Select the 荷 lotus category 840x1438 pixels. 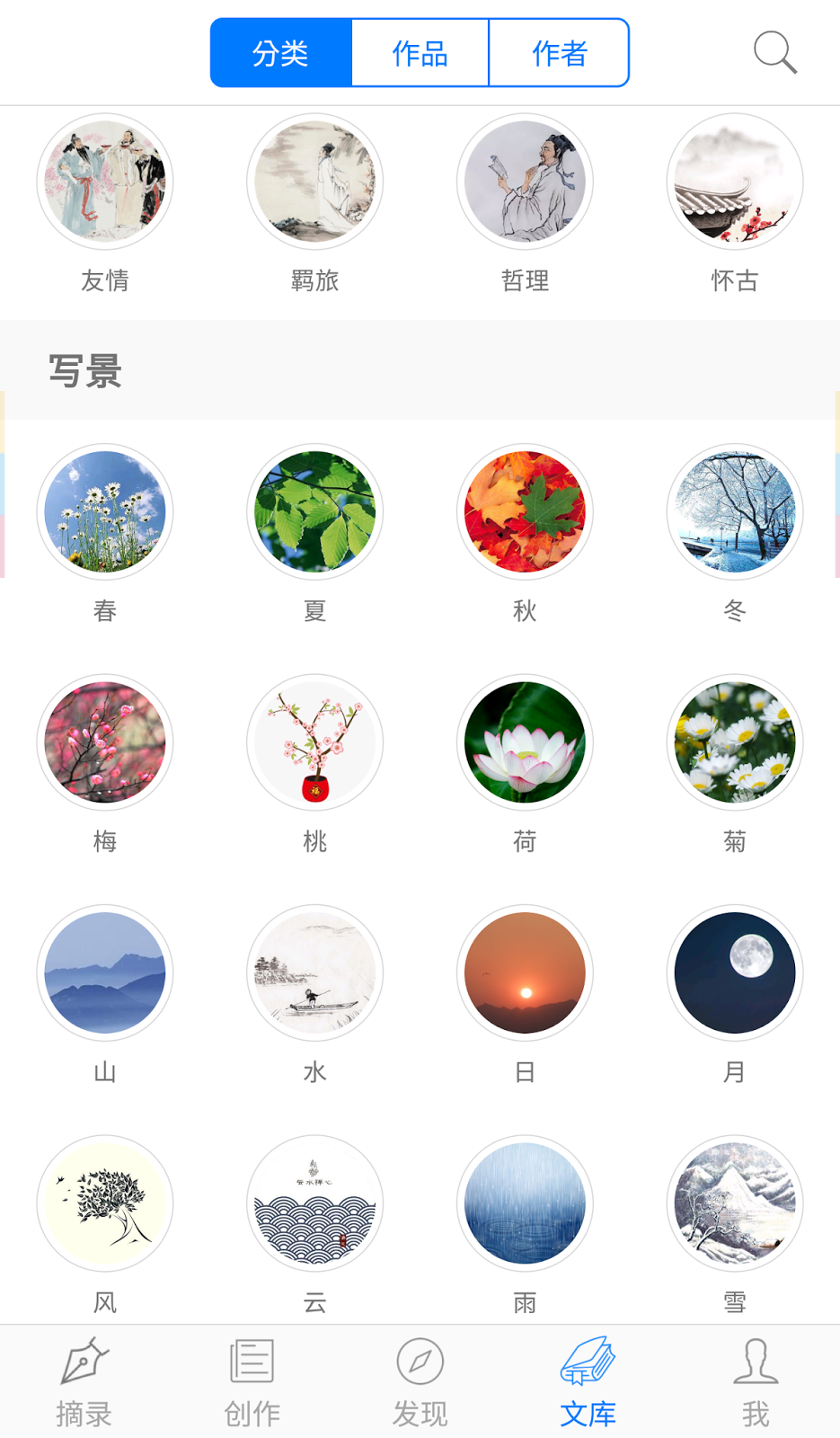[x=525, y=742]
